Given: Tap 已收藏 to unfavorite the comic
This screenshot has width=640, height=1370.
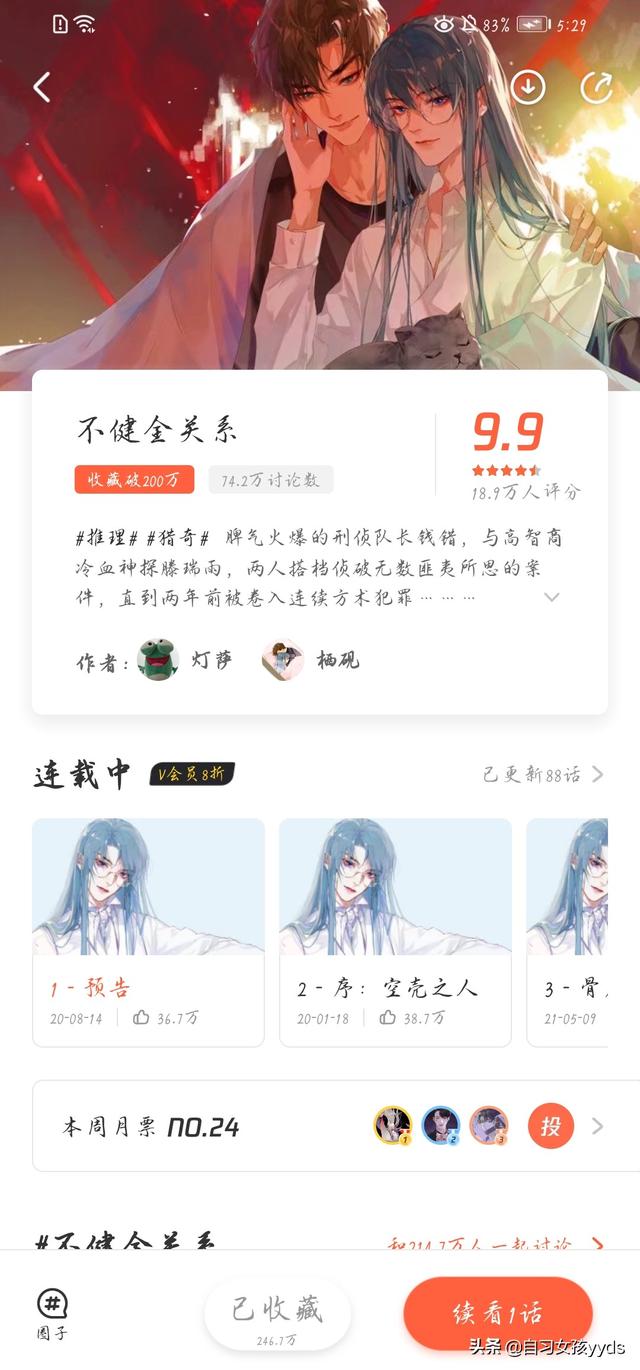Looking at the screenshot, I should [277, 1314].
